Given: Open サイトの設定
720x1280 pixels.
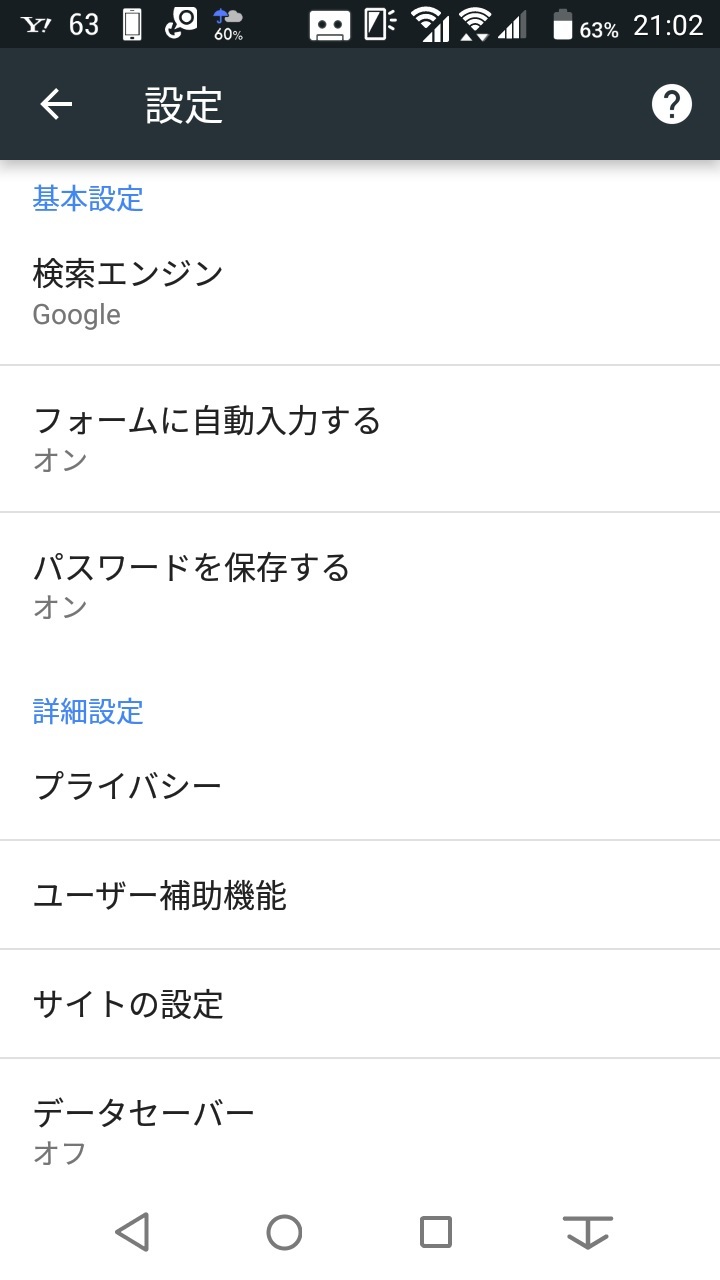Looking at the screenshot, I should click(360, 1004).
